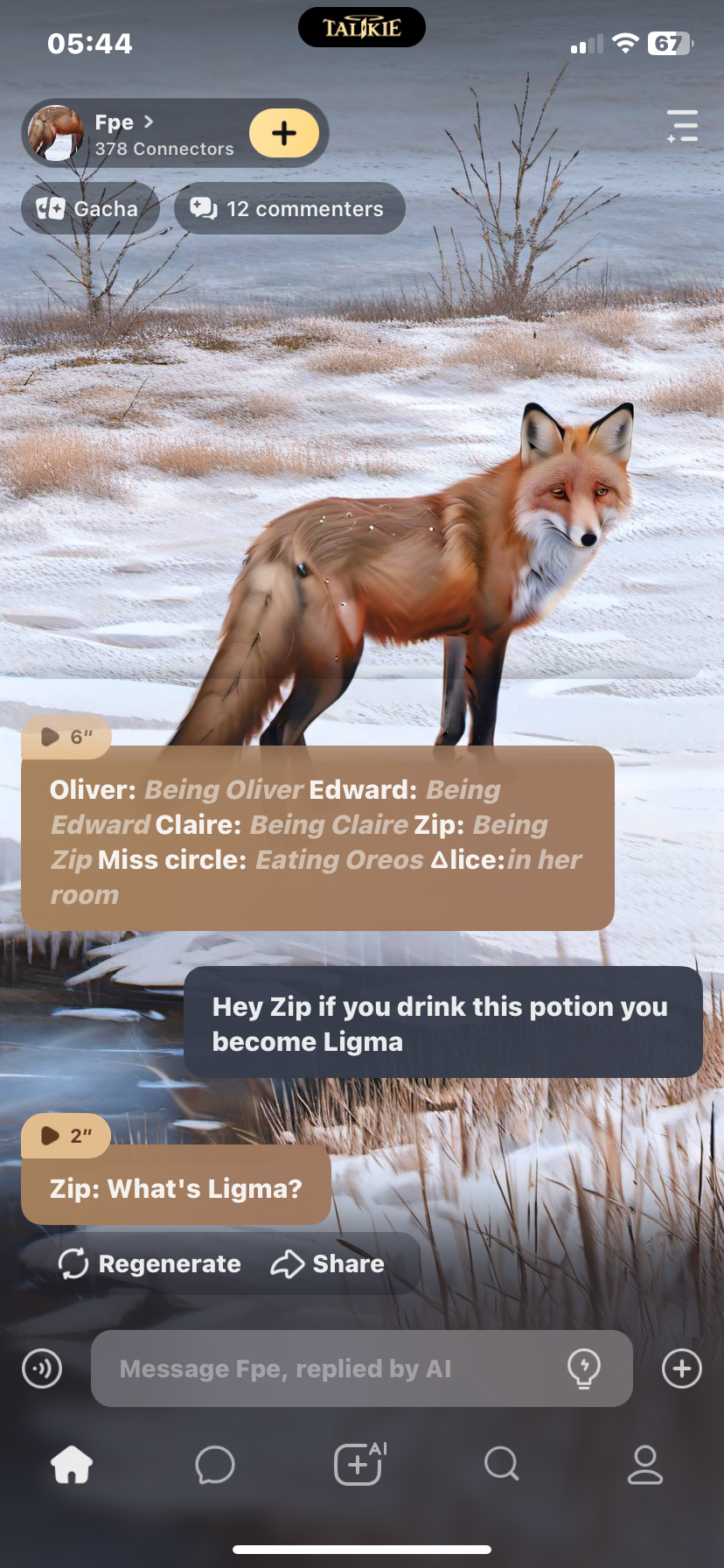Regenerate the last AI reply
724x1568 pixels.
click(x=150, y=1263)
